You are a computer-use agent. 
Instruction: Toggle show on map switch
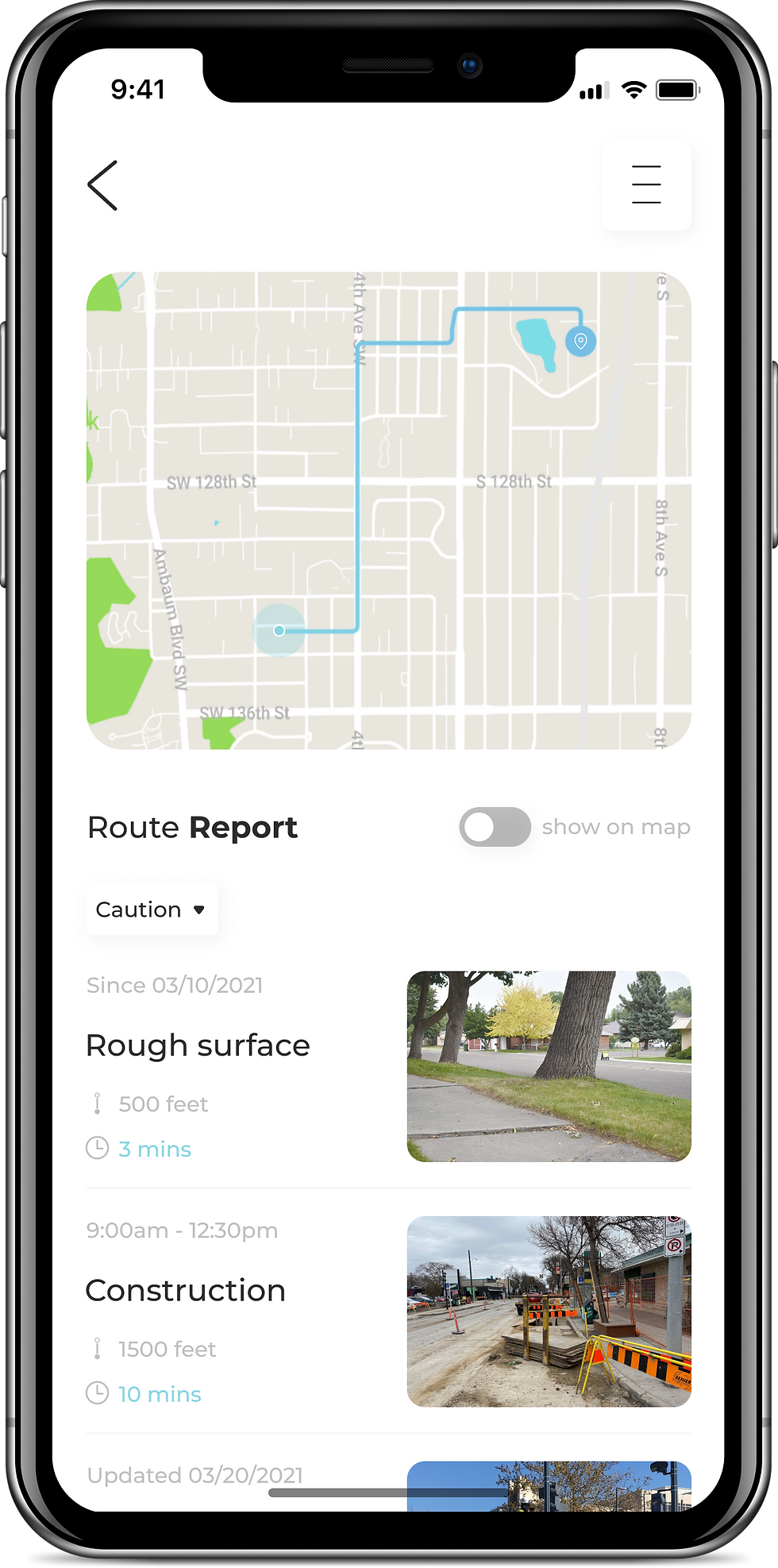click(495, 827)
